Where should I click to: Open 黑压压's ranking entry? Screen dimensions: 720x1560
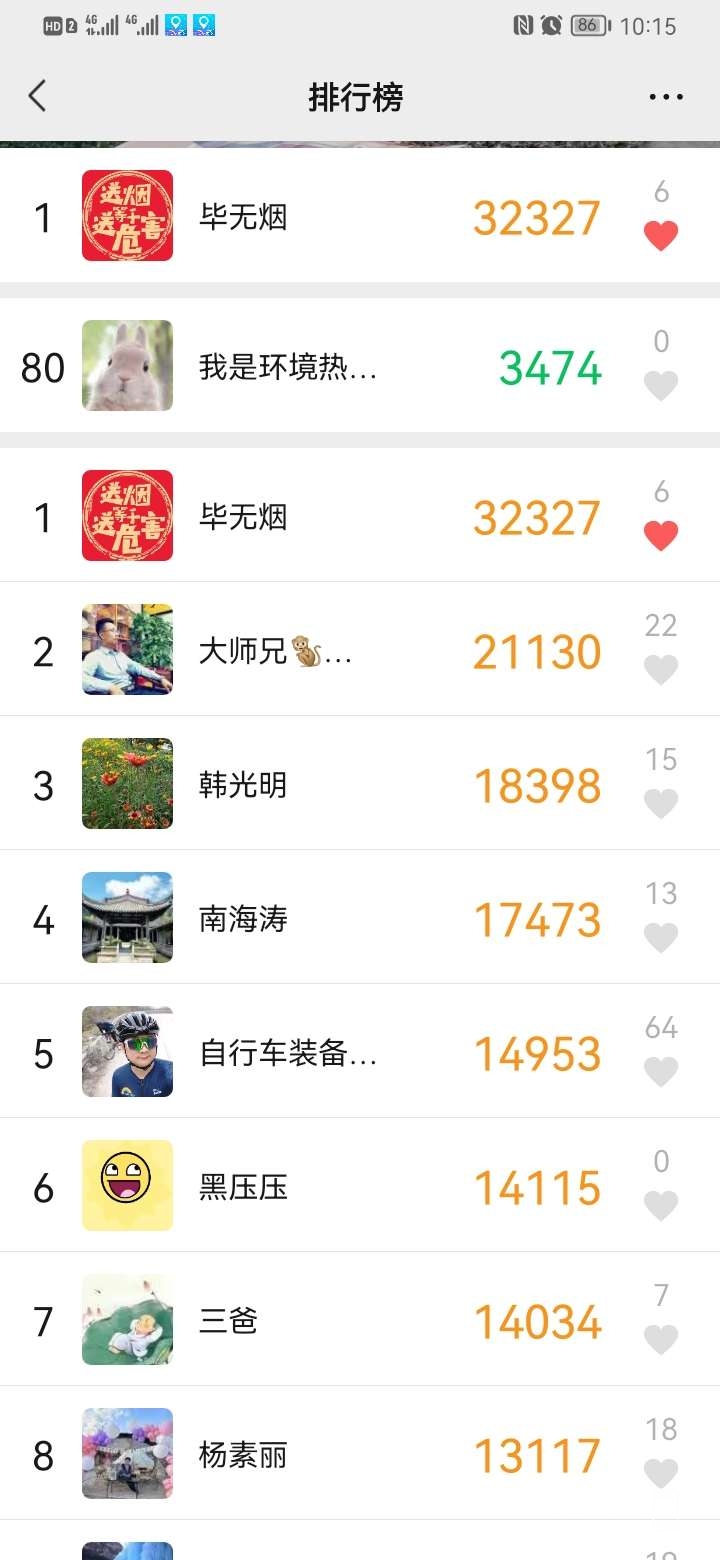[x=300, y=1187]
